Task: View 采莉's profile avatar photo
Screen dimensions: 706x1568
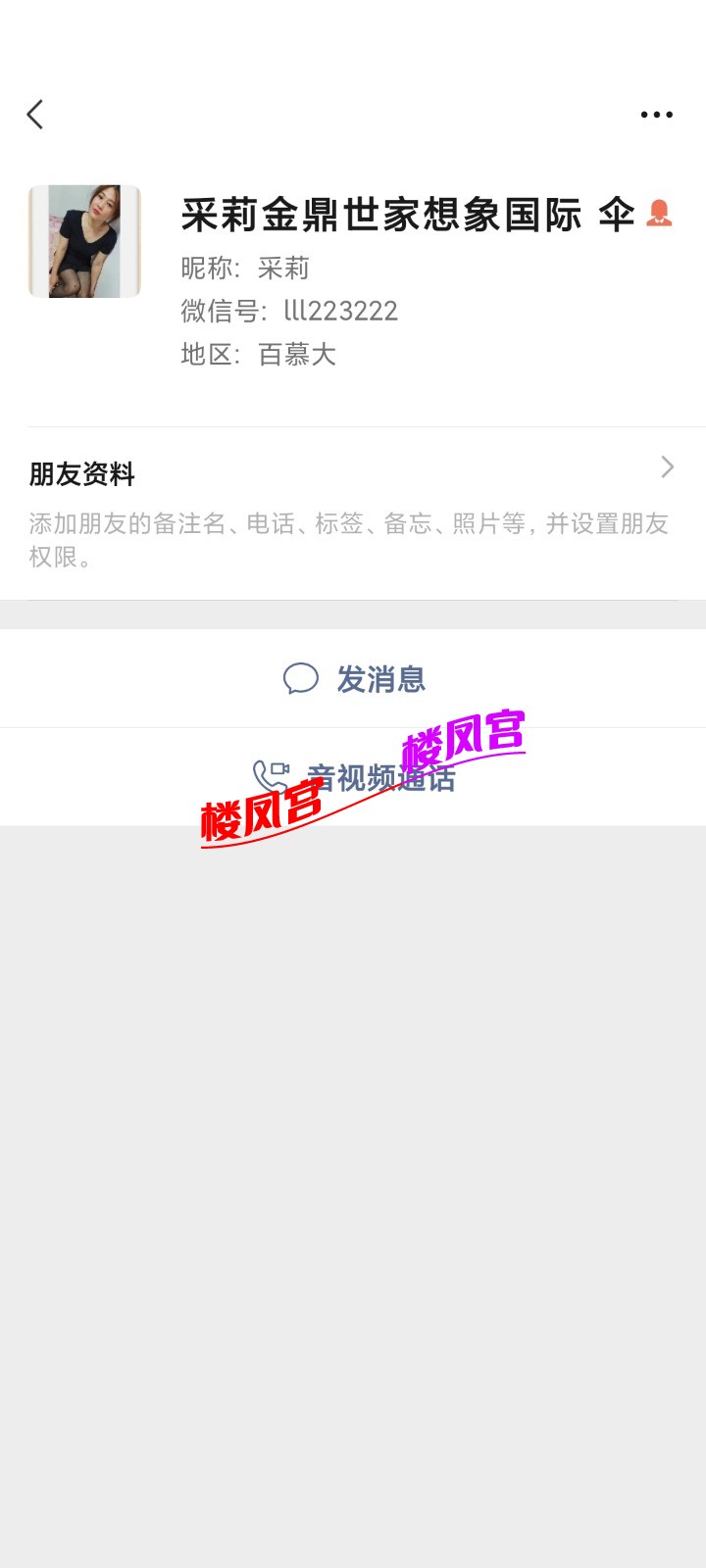Action: (84, 241)
